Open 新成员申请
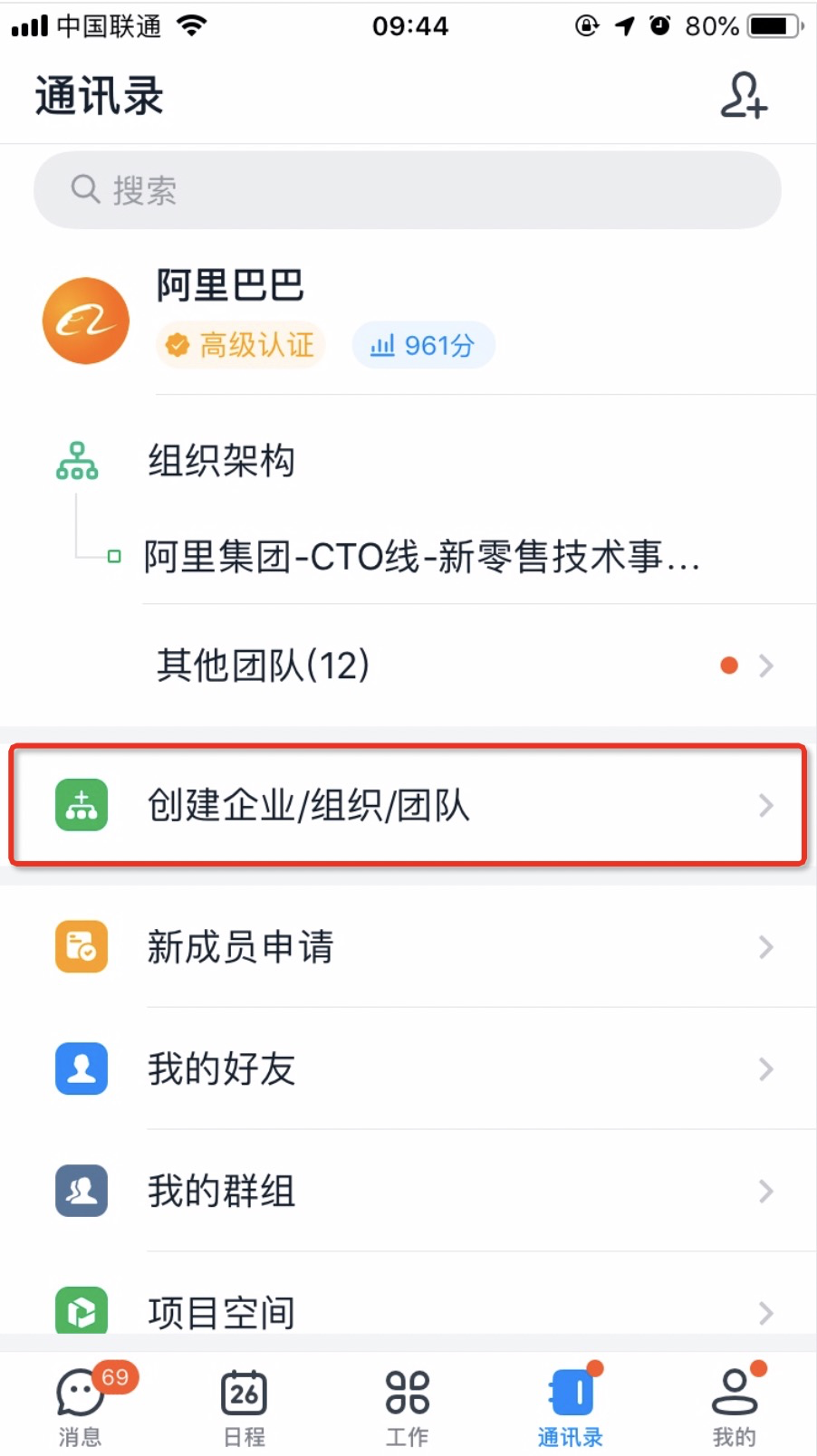Viewport: 817px width, 1456px height. 408,947
